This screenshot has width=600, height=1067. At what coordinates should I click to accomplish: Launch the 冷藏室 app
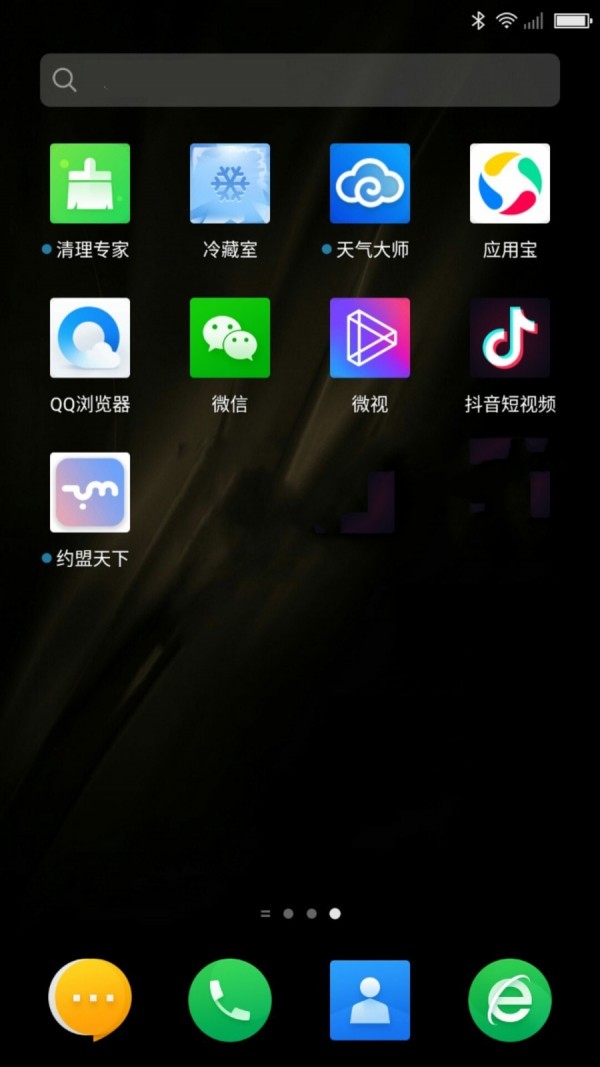230,184
